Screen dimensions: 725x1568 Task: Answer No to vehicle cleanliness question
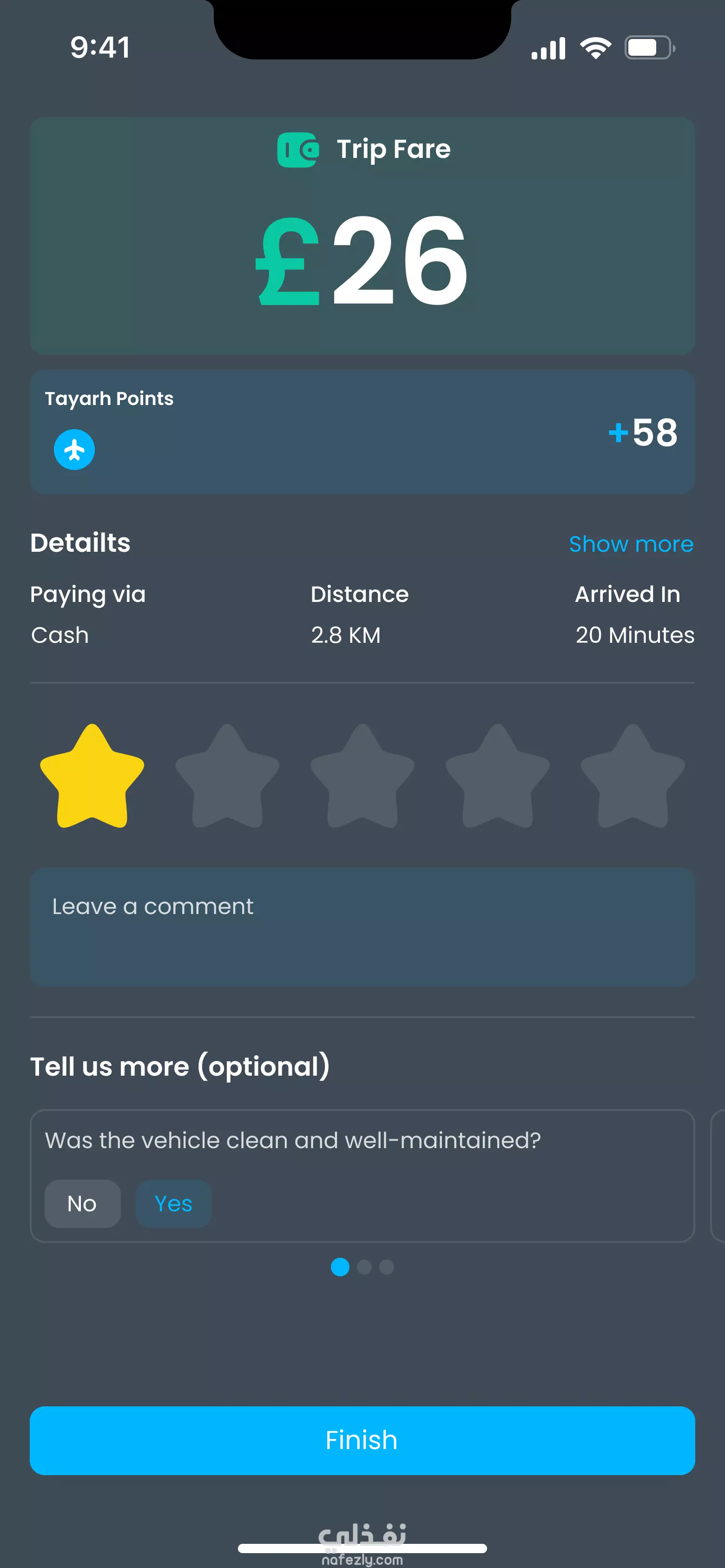(82, 1203)
